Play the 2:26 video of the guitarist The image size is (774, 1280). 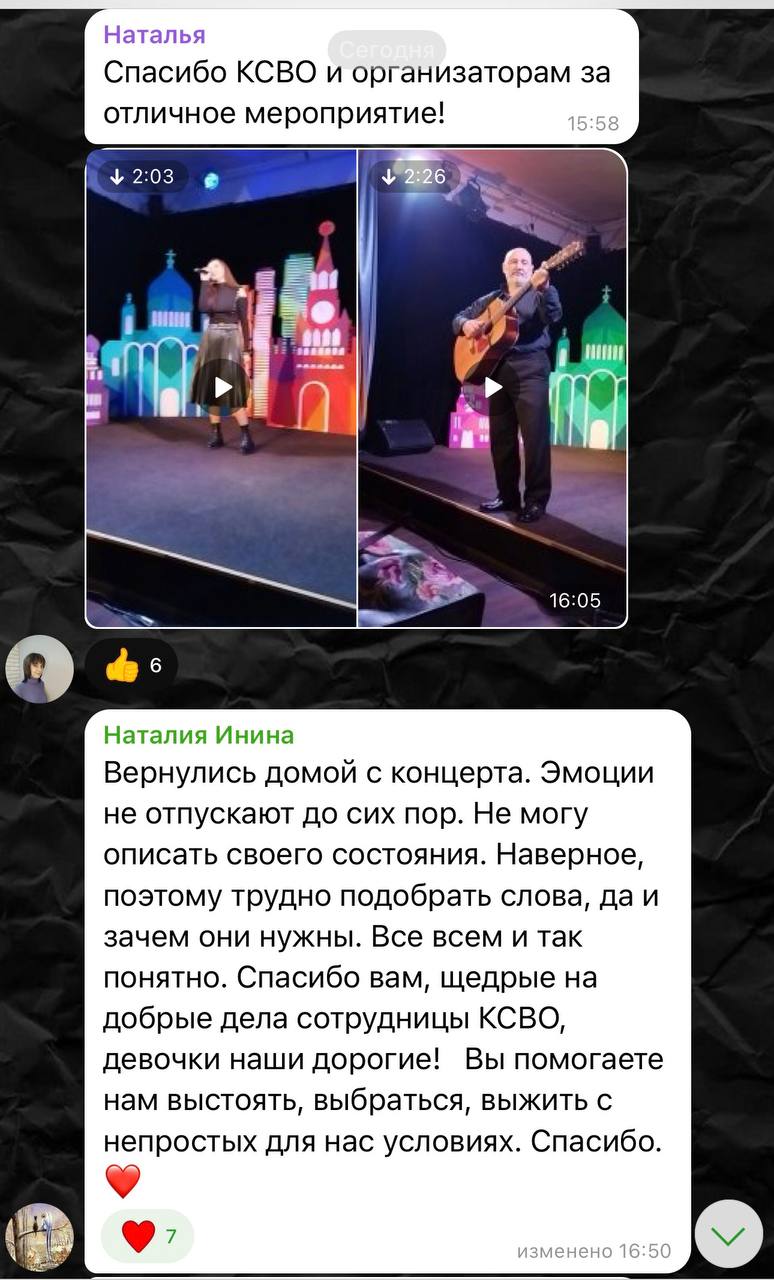[492, 387]
